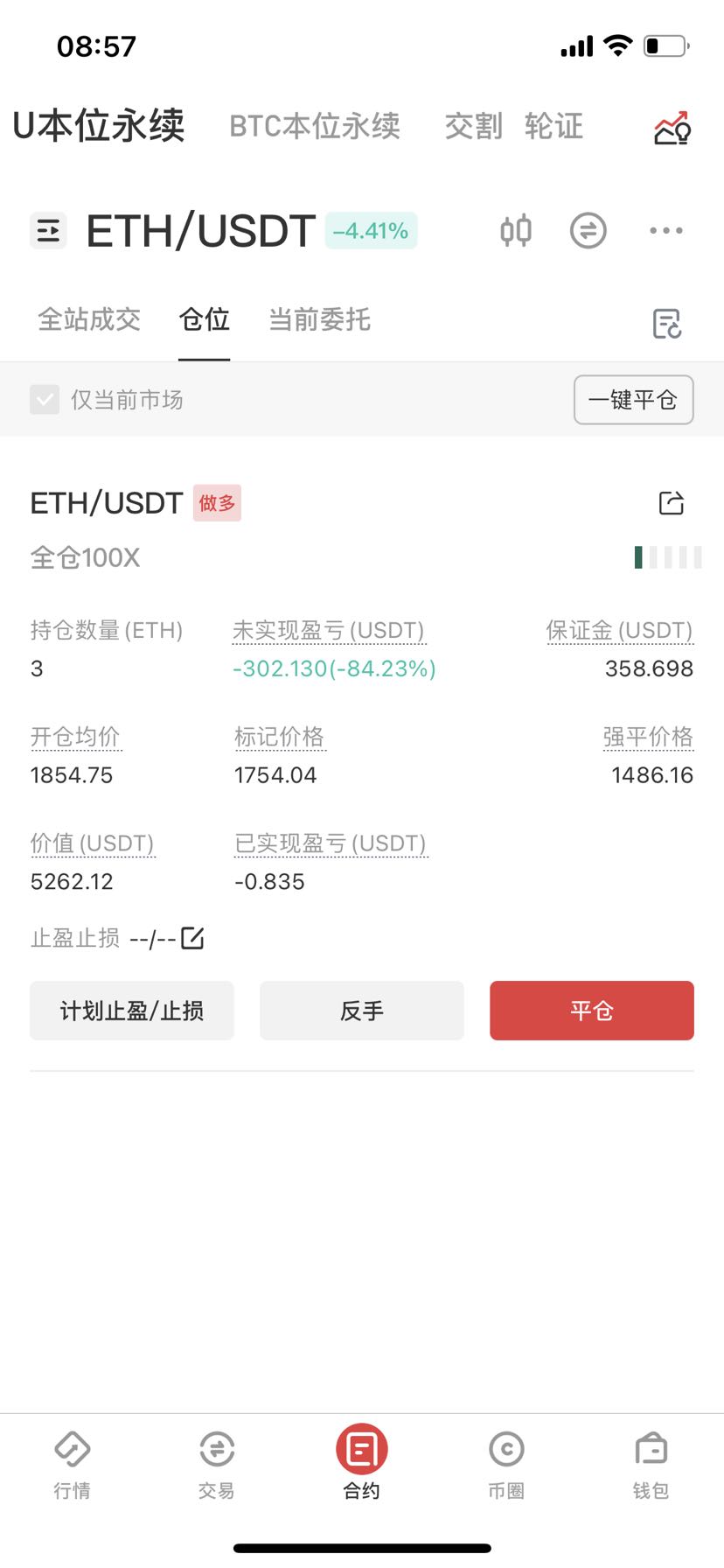The height and width of the screenshot is (1568, 724).
Task: Open the ETH/USDT pair selector menu icon
Action: pyautogui.click(x=49, y=231)
